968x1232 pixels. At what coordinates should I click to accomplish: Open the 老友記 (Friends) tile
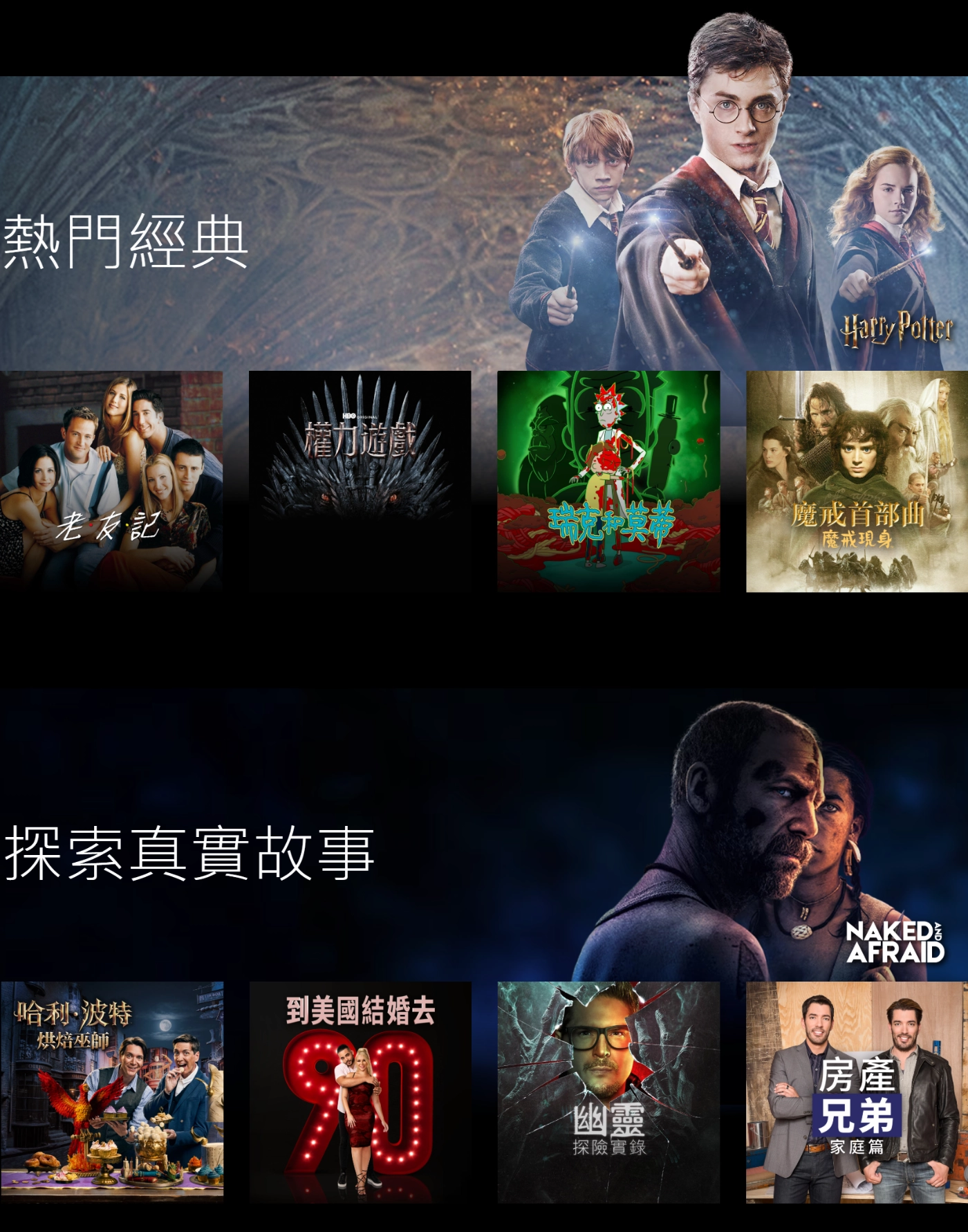click(x=111, y=481)
